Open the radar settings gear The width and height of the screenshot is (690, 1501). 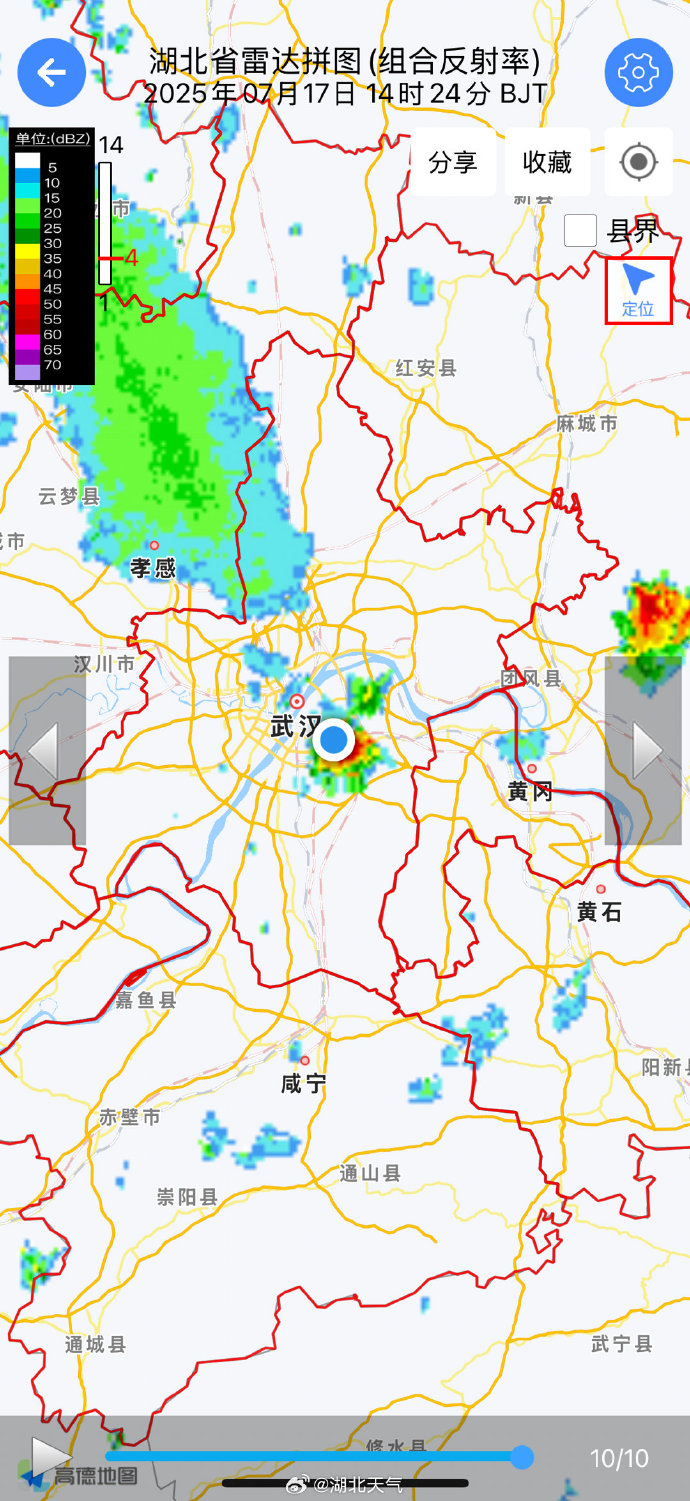pos(638,73)
